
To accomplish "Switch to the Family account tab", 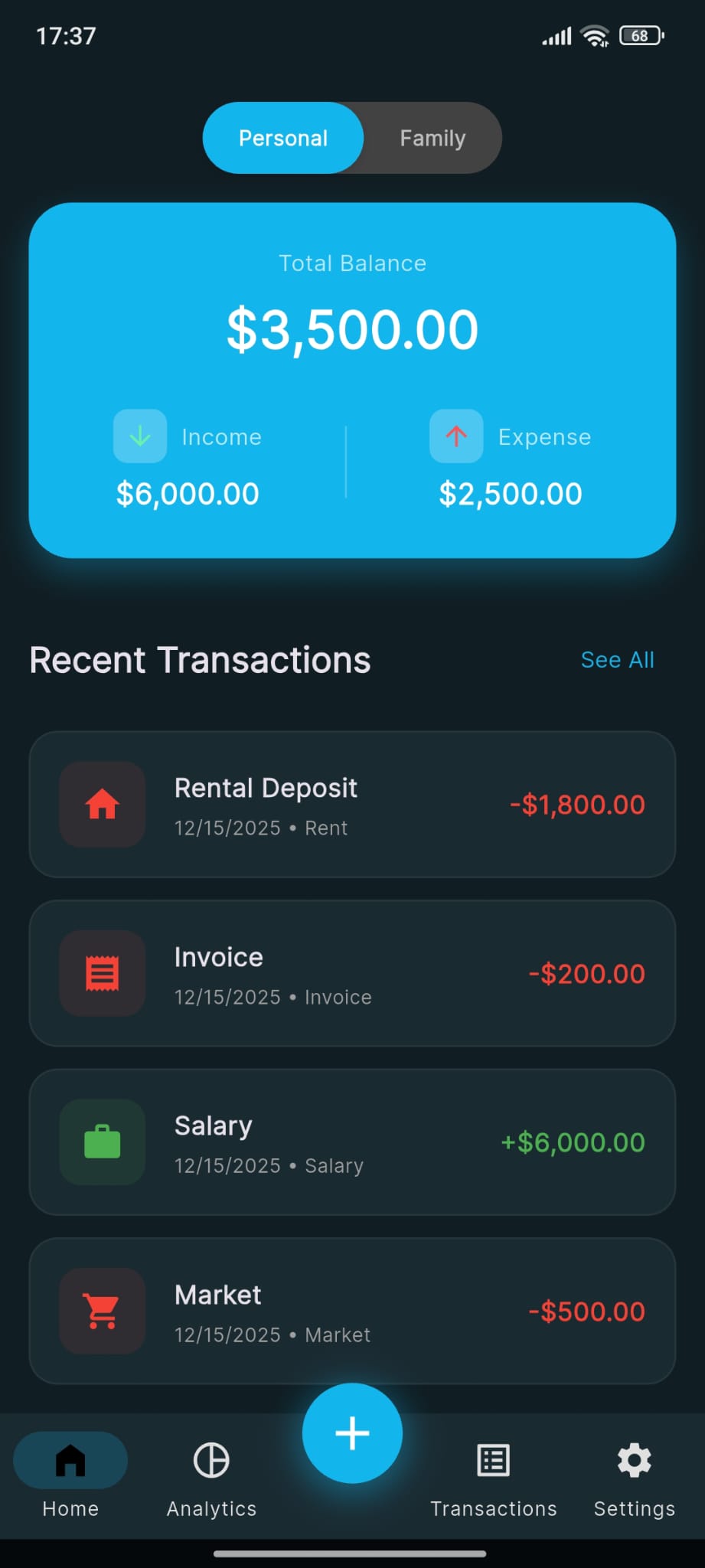I will (x=432, y=138).
